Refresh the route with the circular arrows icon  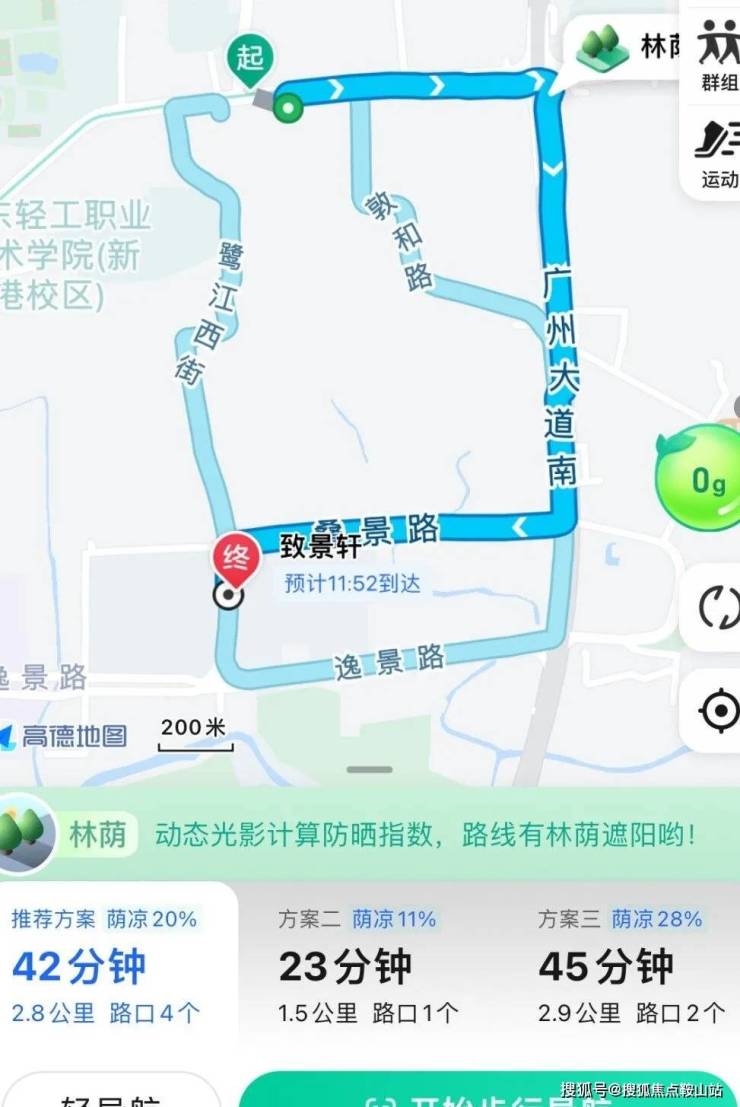coord(718,607)
